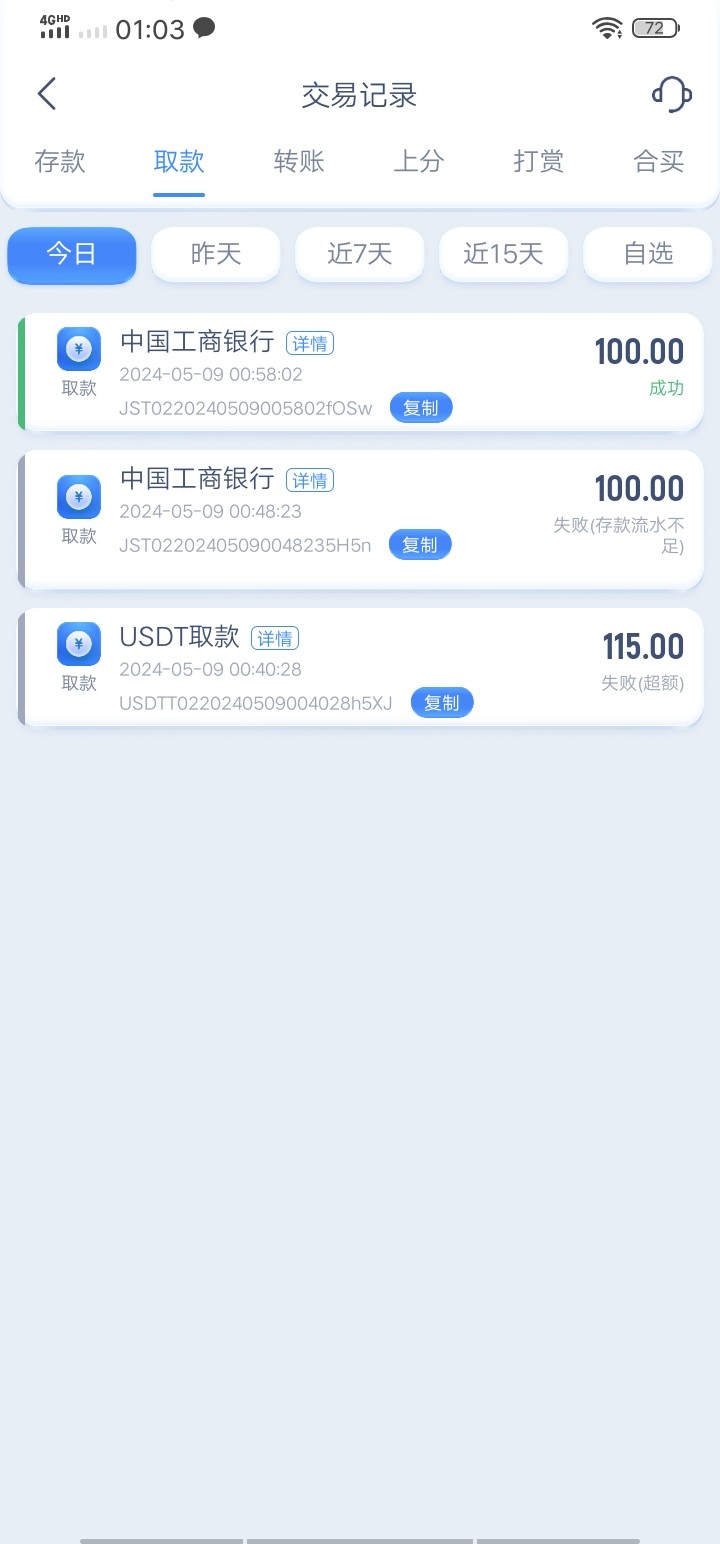The image size is (720, 1544).
Task: Open customer service headset icon
Action: coord(671,94)
